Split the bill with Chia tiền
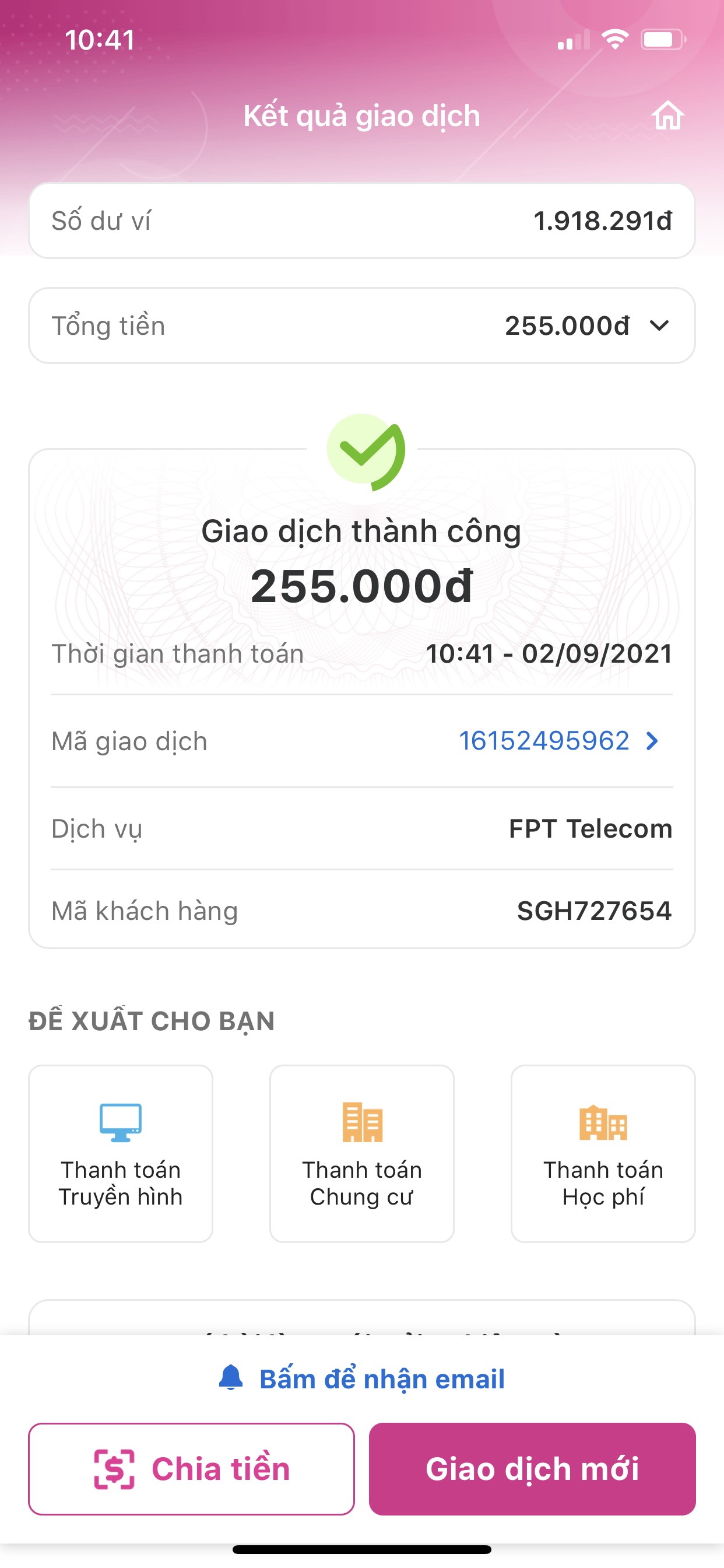The width and height of the screenshot is (724, 1568). point(191,1468)
